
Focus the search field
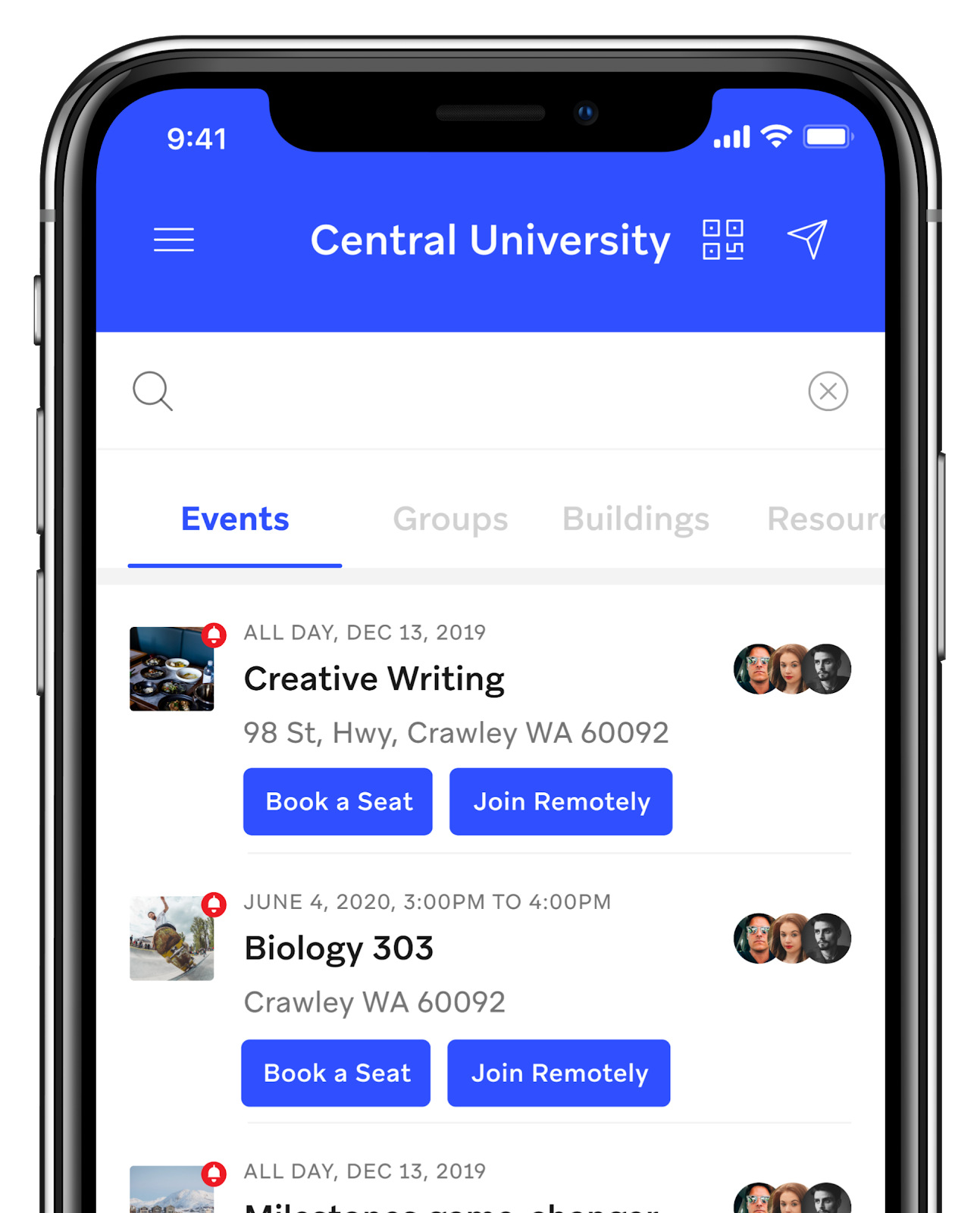tap(485, 391)
